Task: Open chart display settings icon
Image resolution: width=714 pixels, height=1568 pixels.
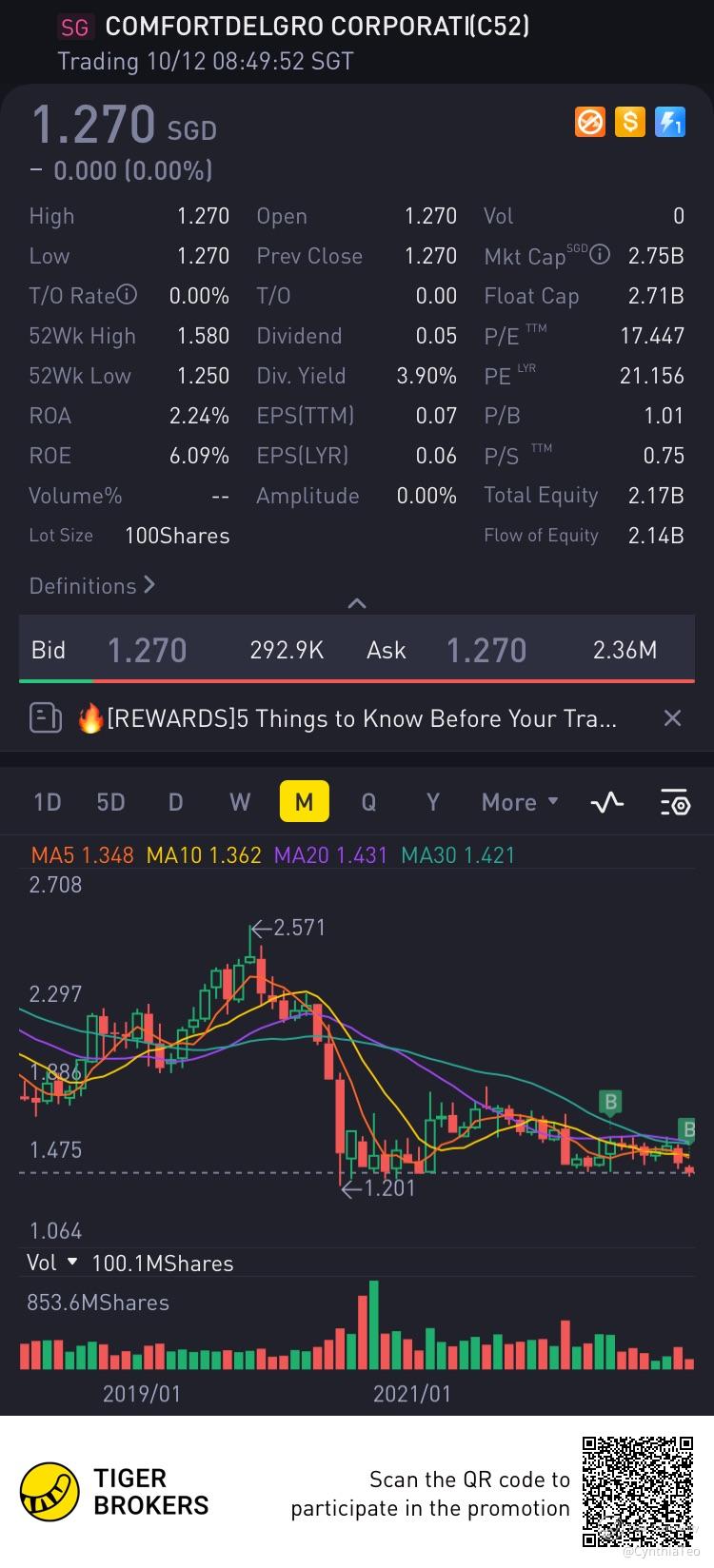Action: [x=675, y=802]
